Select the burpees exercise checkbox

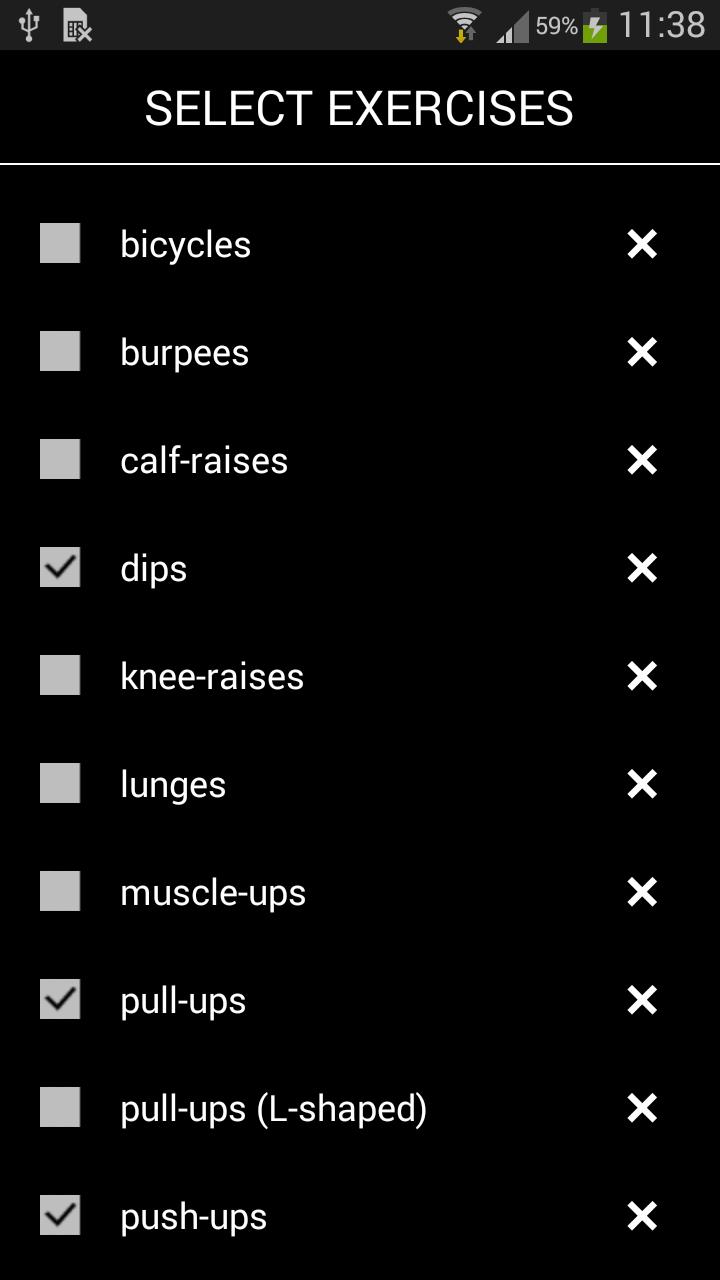(x=60, y=352)
